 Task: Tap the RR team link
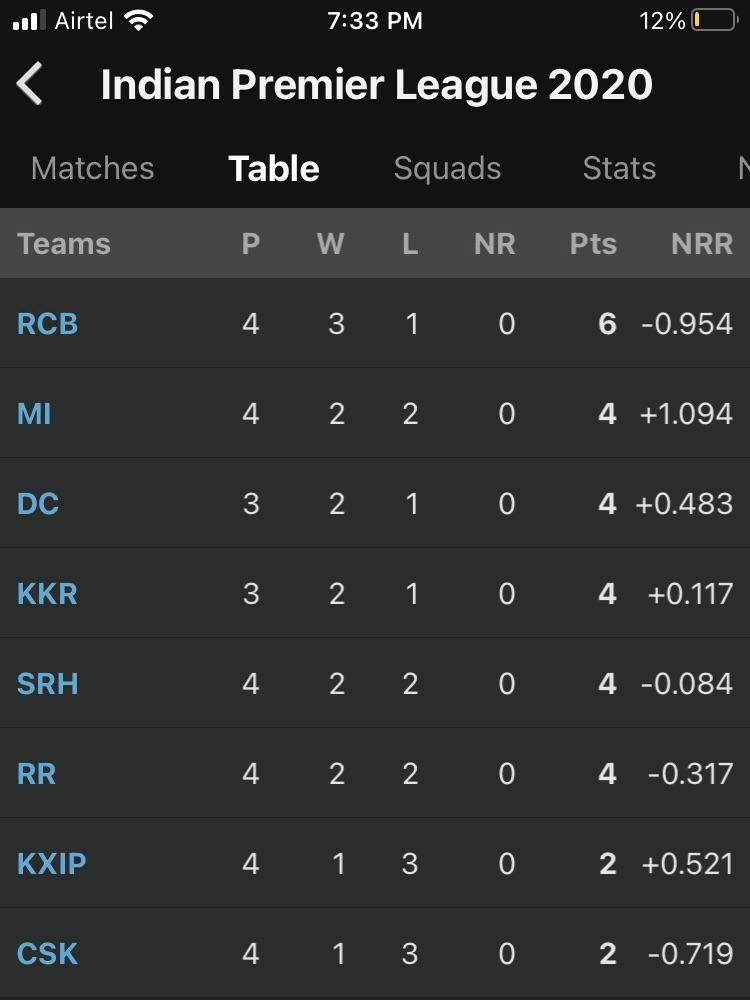36,774
